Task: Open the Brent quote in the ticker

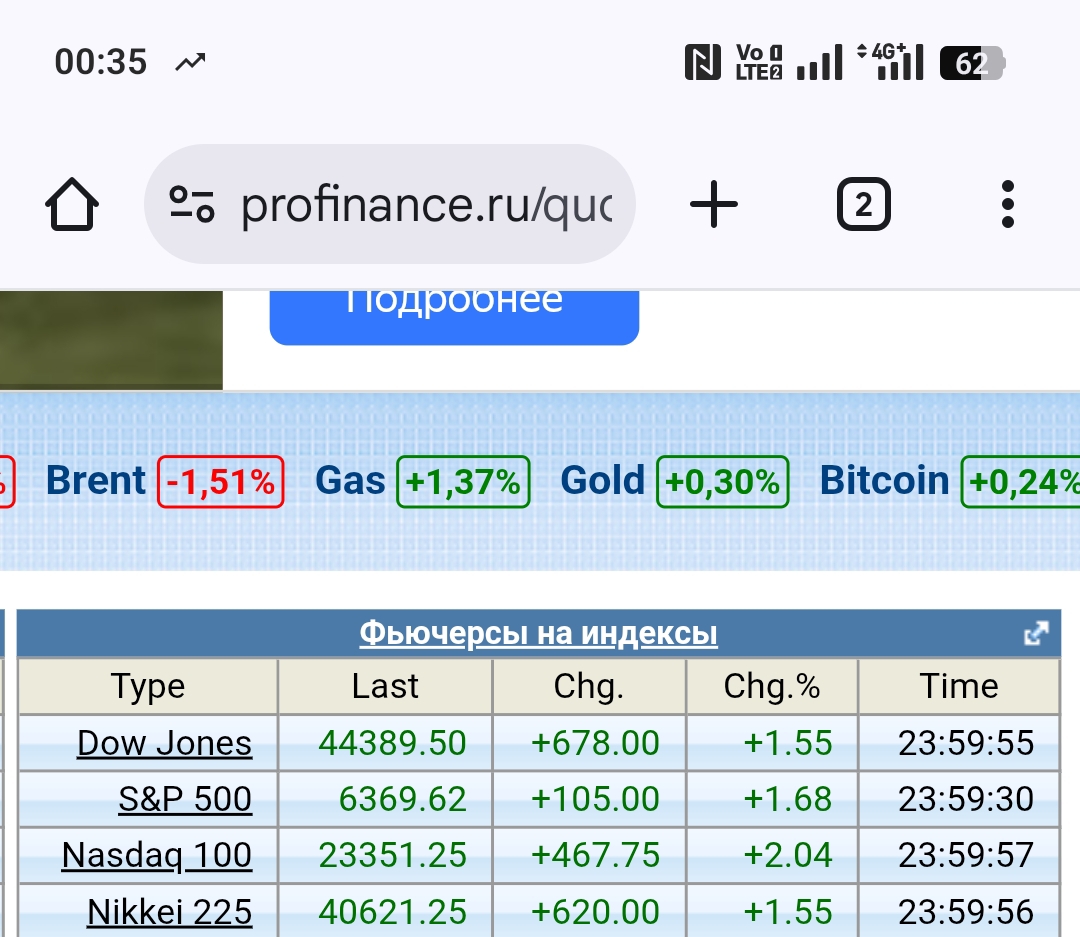Action: click(96, 481)
